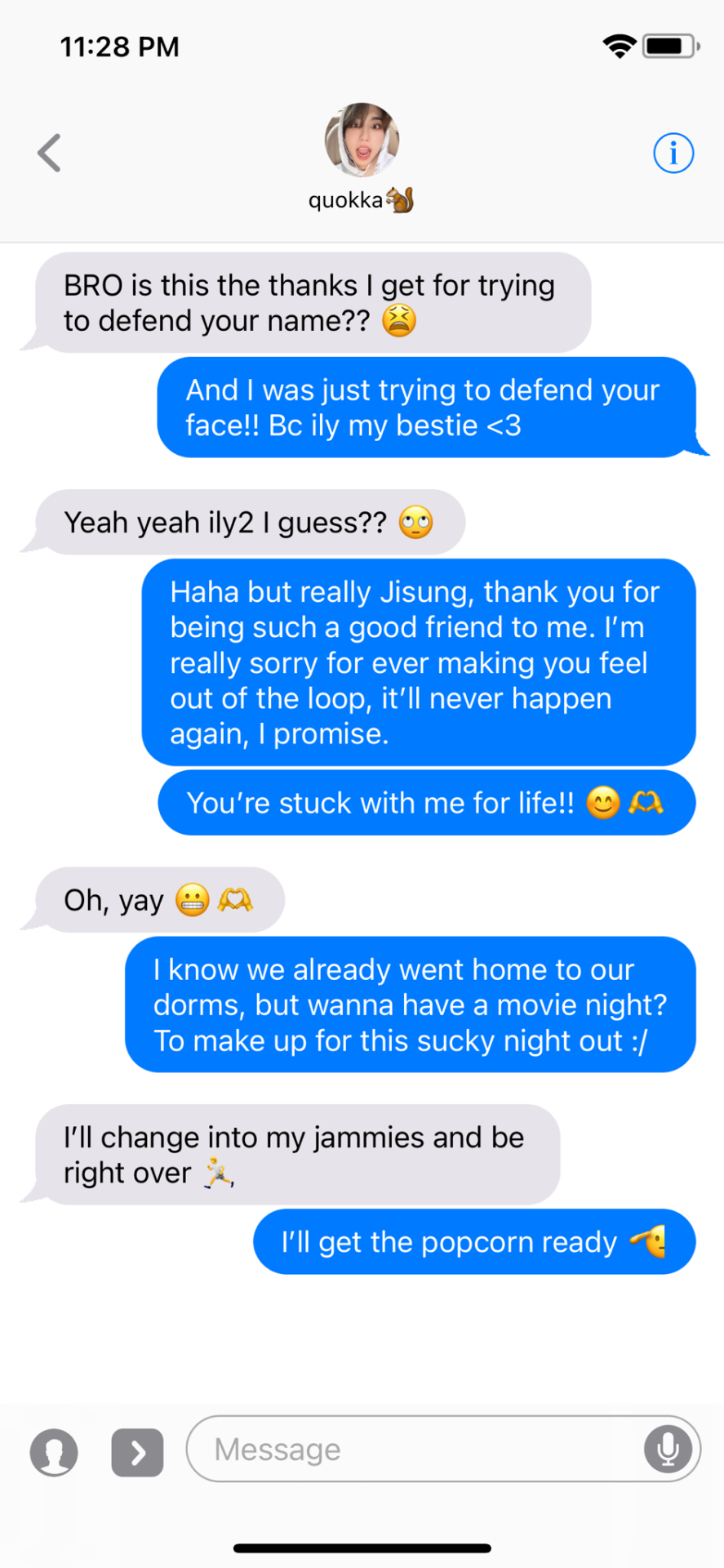Go back to the conversations list
This screenshot has width=724, height=1568.
tap(50, 153)
